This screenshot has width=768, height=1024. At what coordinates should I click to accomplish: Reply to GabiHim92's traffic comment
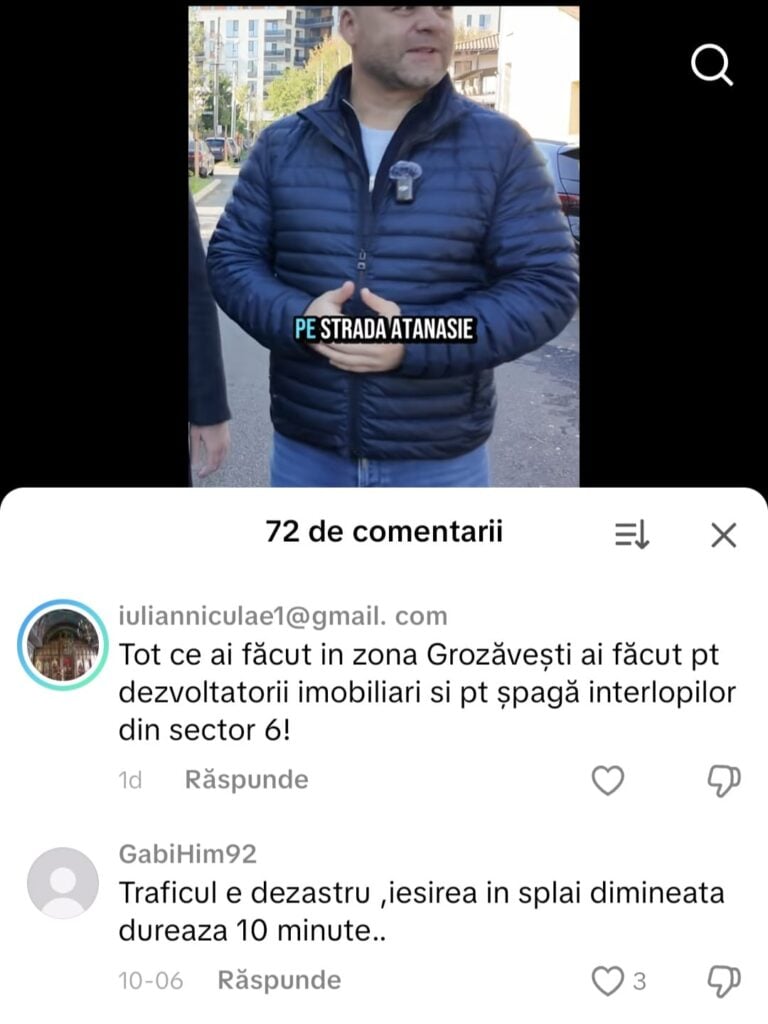(279, 980)
